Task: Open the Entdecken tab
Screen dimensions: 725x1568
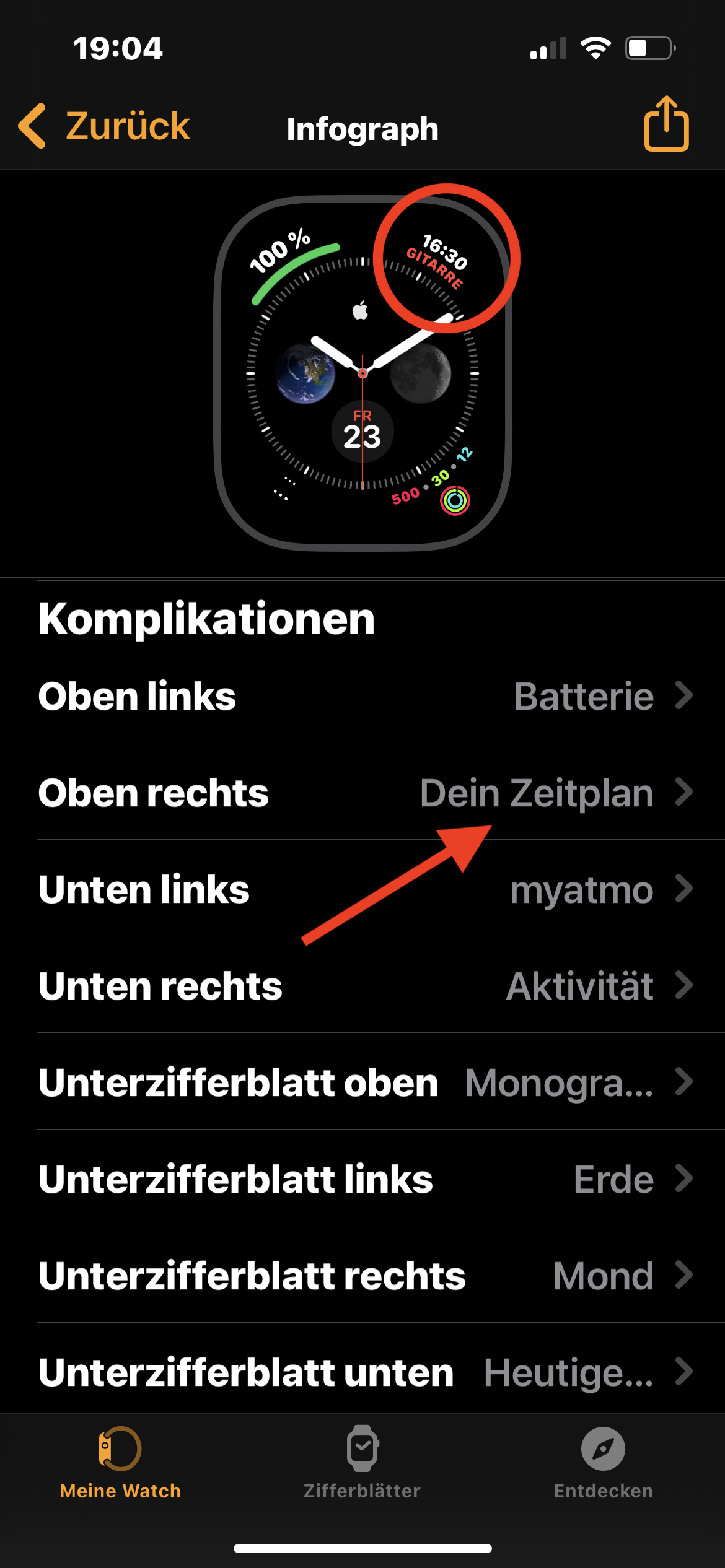Action: click(603, 1463)
